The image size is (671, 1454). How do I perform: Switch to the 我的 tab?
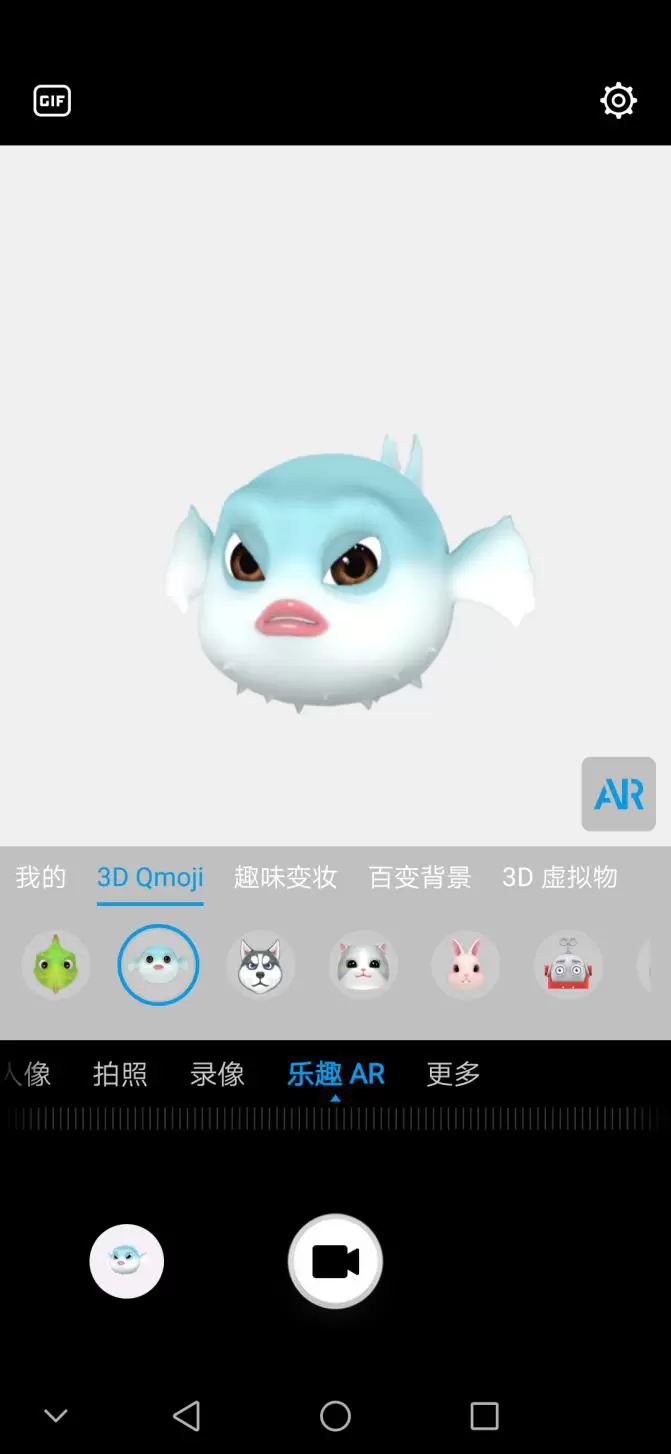[41, 877]
